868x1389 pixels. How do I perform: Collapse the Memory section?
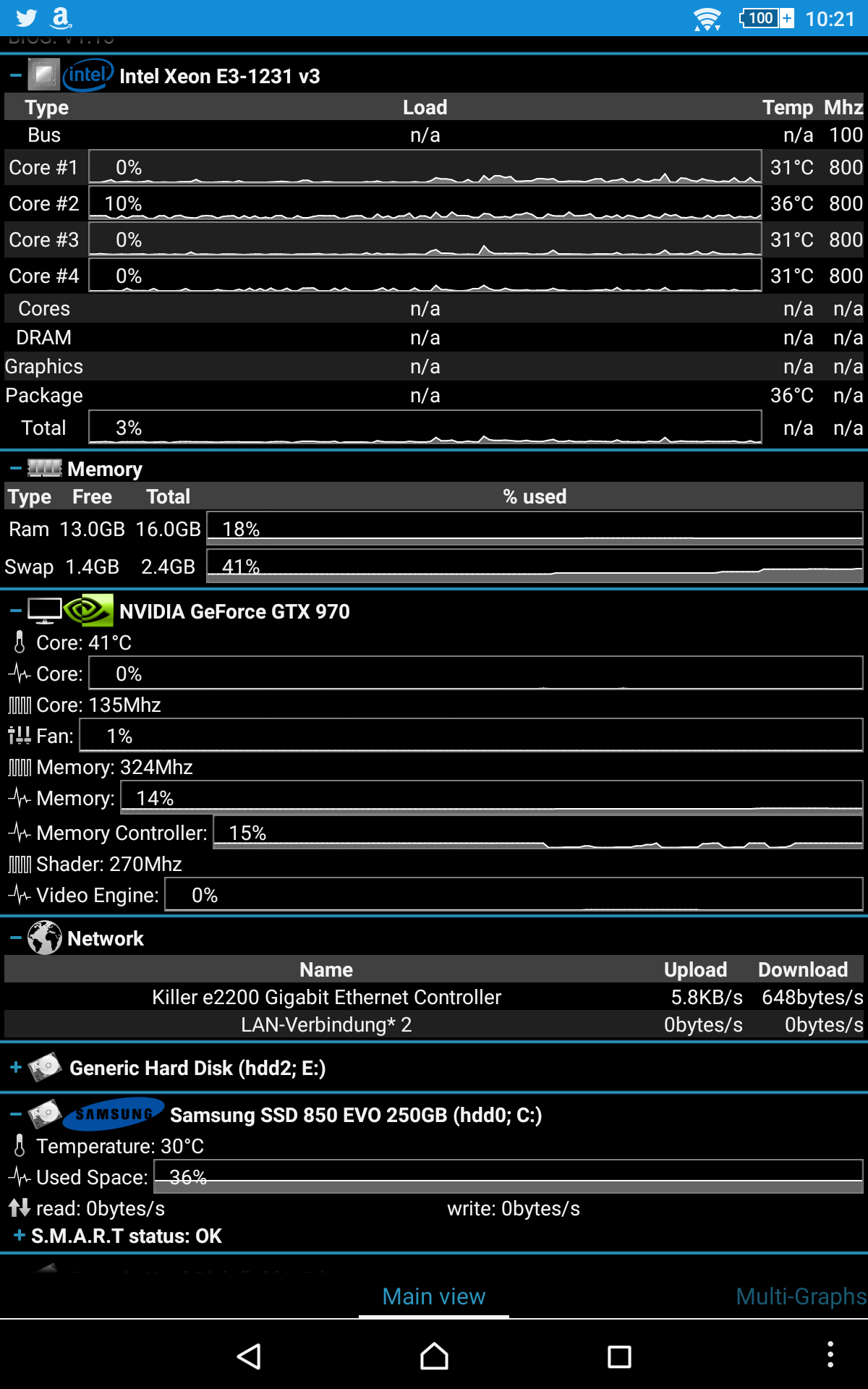click(x=16, y=469)
